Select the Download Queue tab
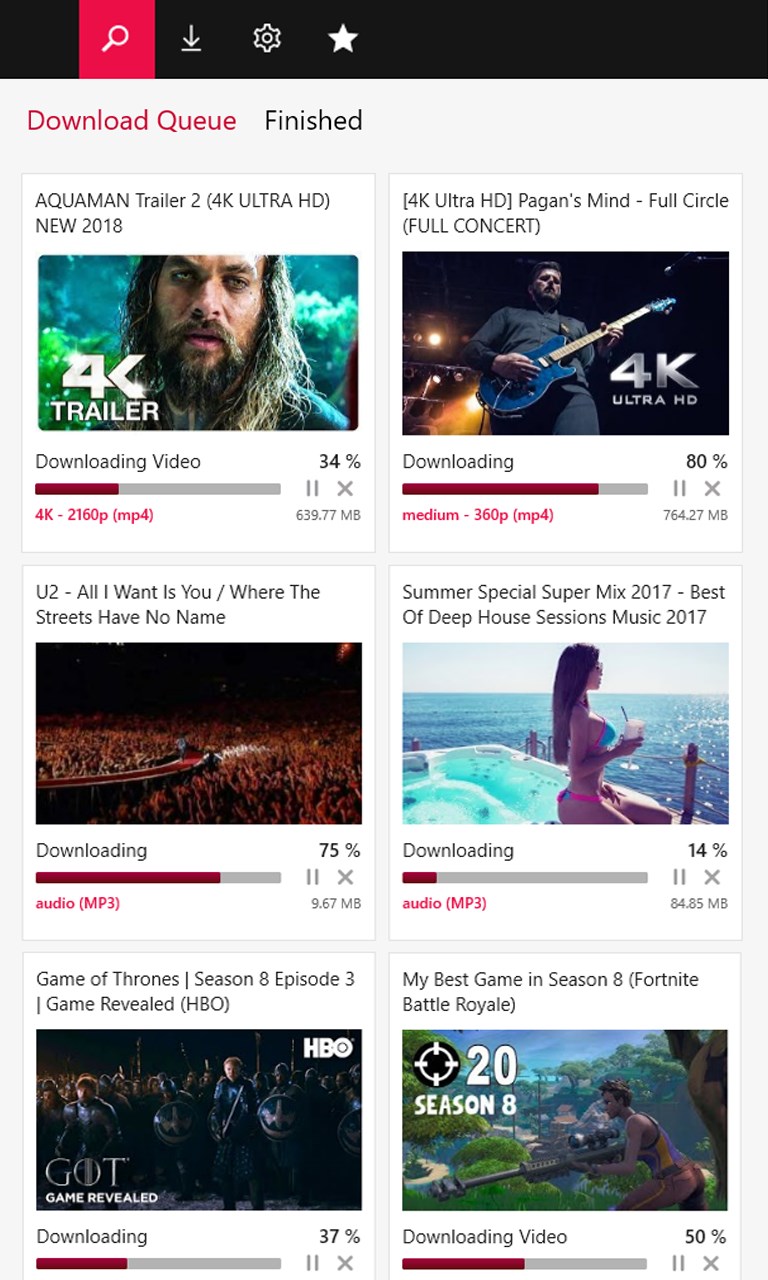This screenshot has height=1280, width=768. (131, 121)
